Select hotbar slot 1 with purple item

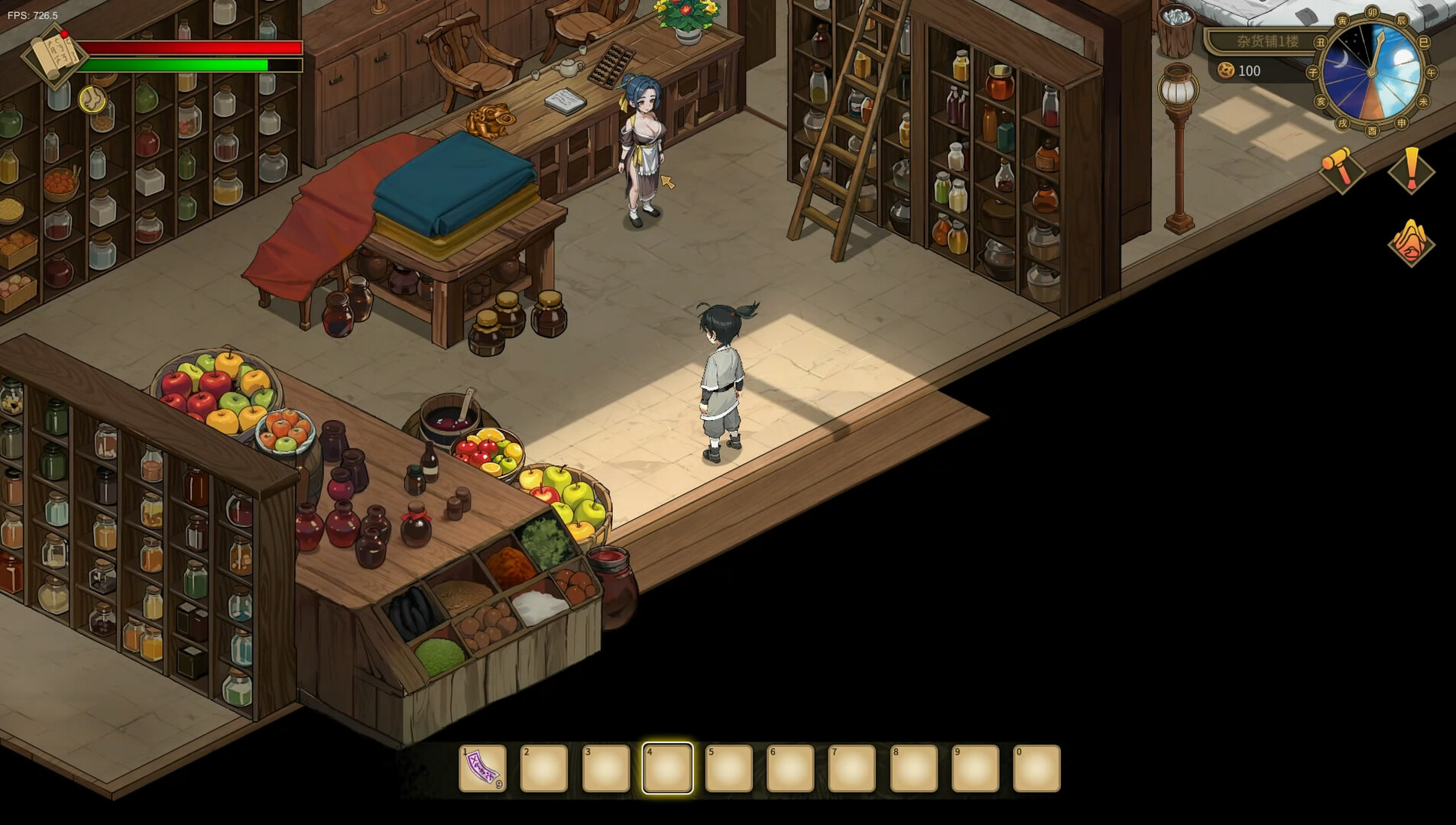point(482,768)
